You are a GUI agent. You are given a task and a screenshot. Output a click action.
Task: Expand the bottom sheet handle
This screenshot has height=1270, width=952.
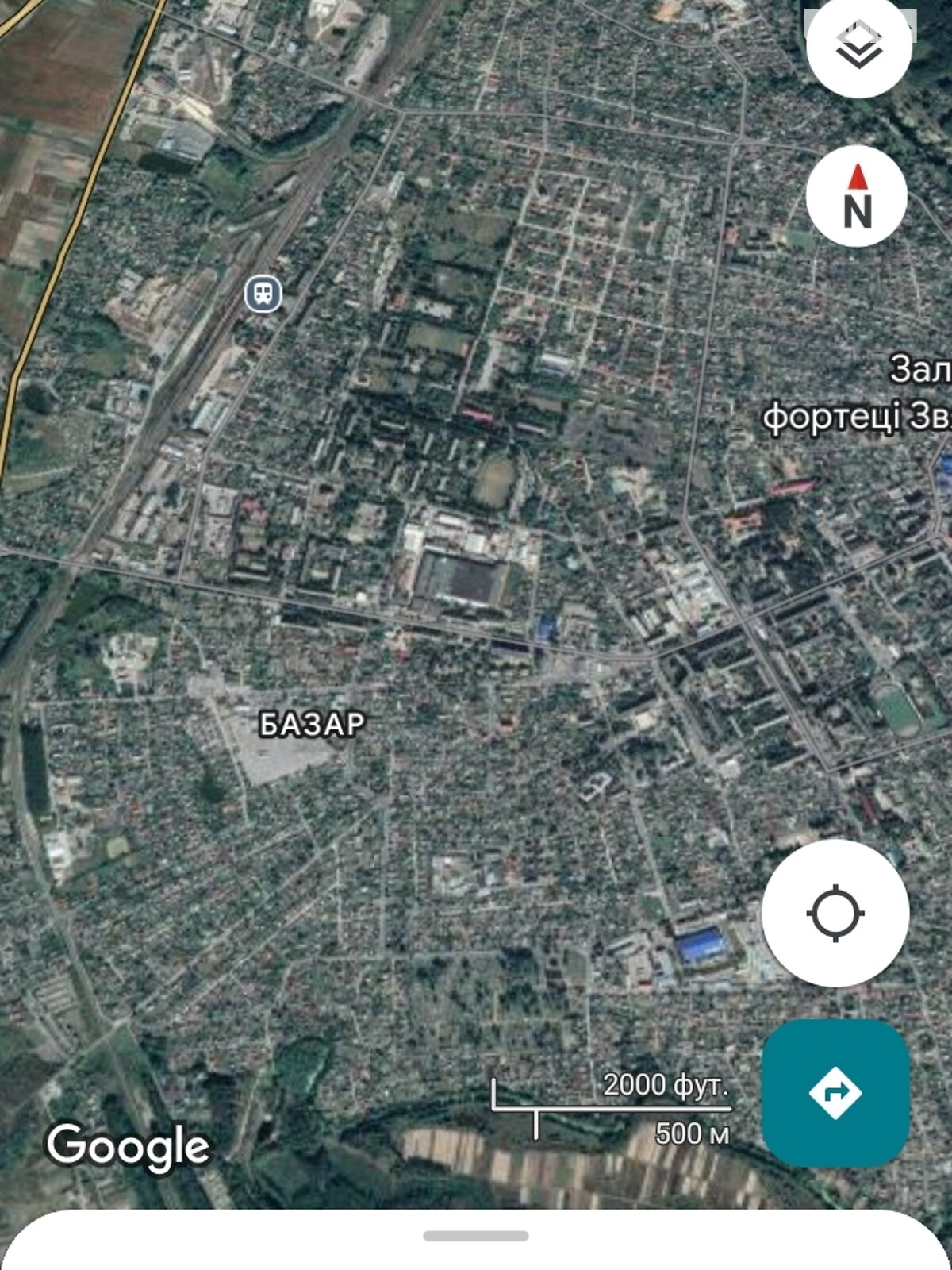click(476, 1236)
